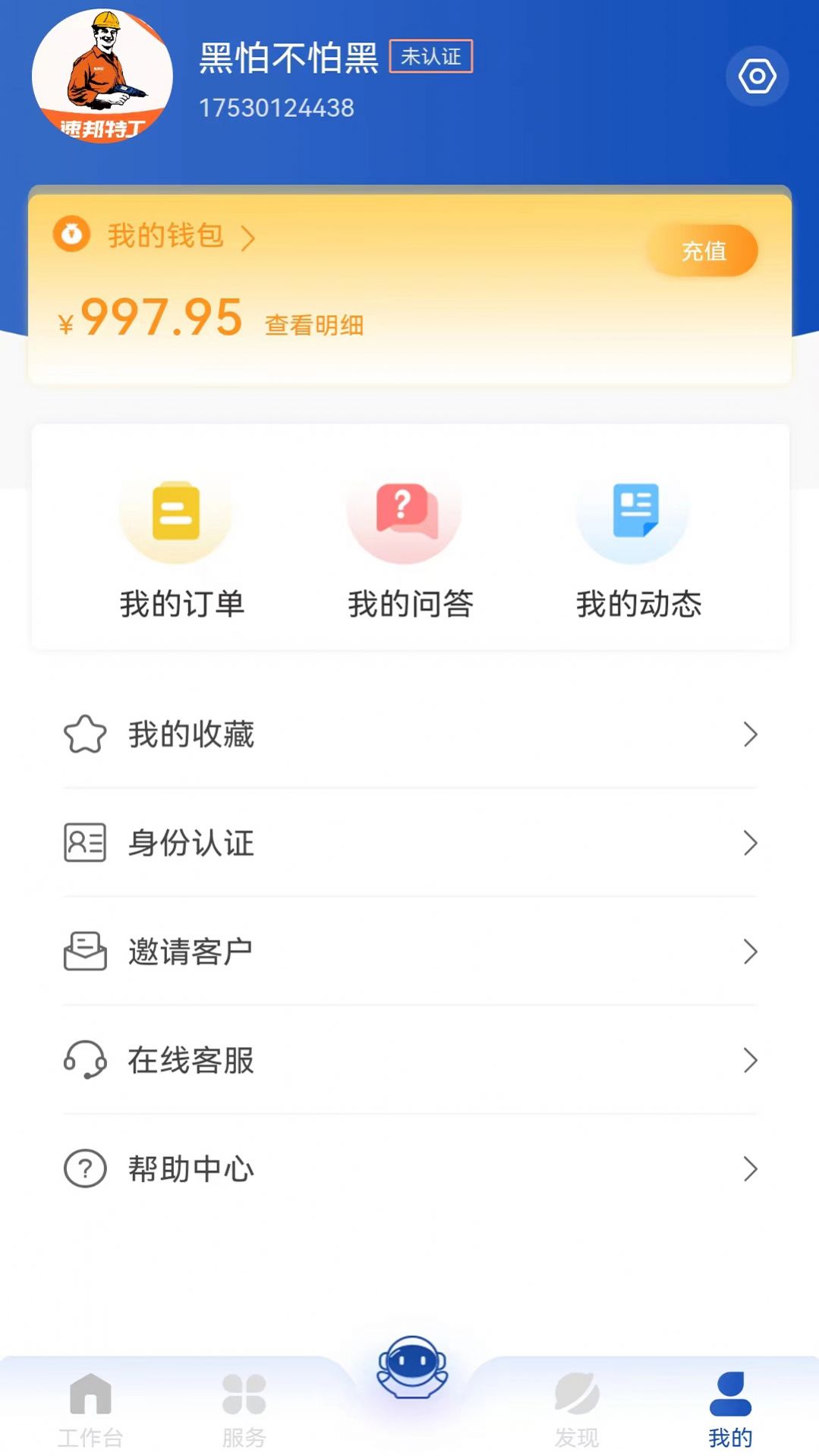Click the envelope icon for 邀请客户

coord(85,951)
